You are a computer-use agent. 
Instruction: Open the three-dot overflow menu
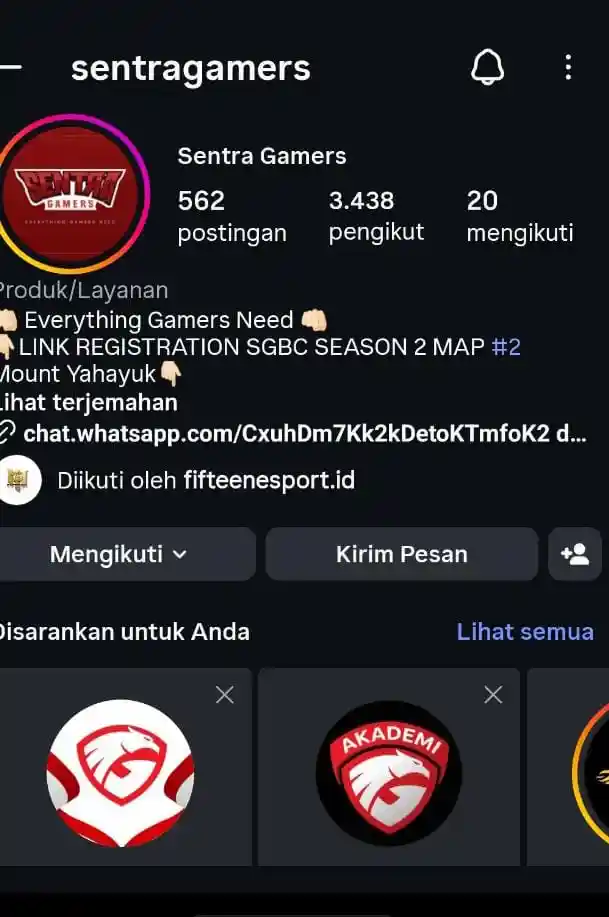(x=568, y=68)
